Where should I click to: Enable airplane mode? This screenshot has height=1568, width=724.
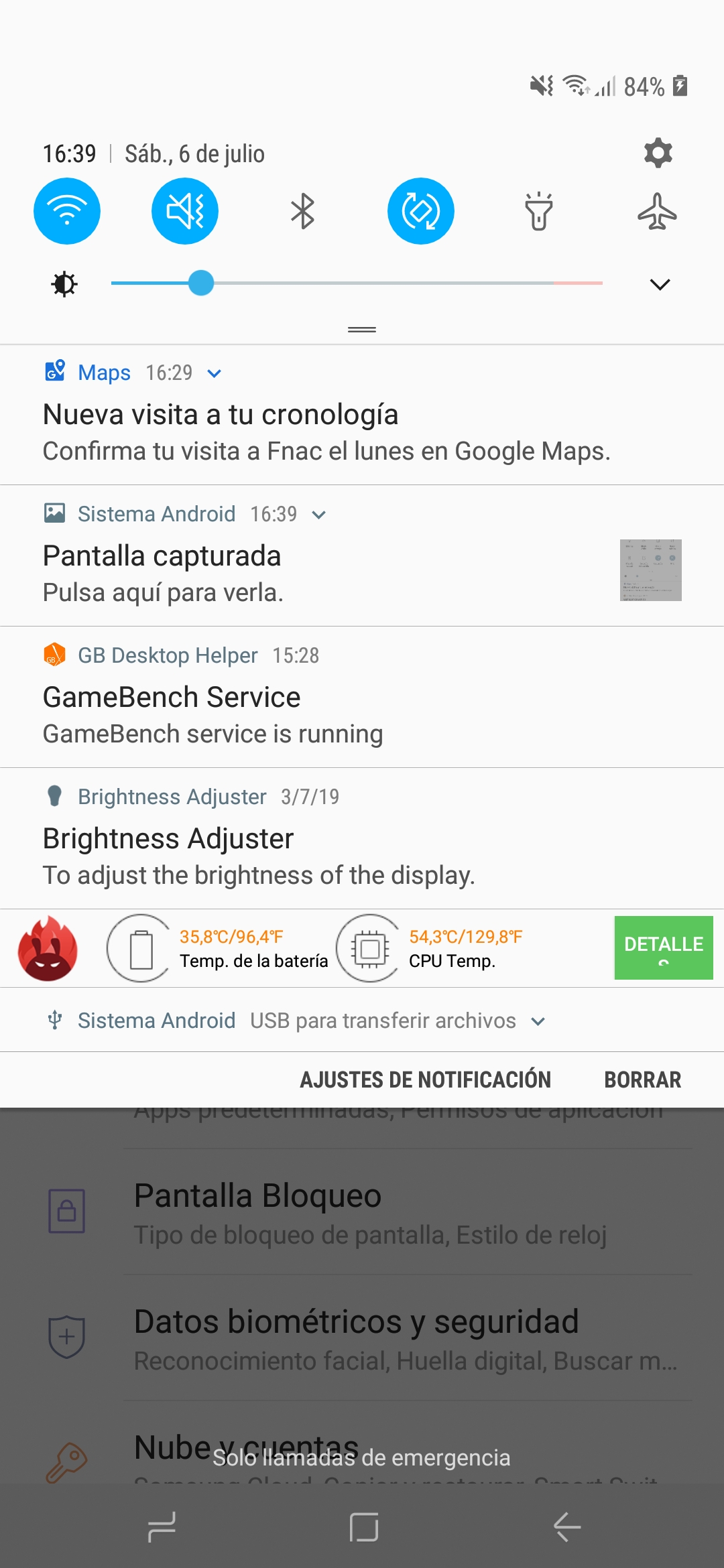click(657, 211)
